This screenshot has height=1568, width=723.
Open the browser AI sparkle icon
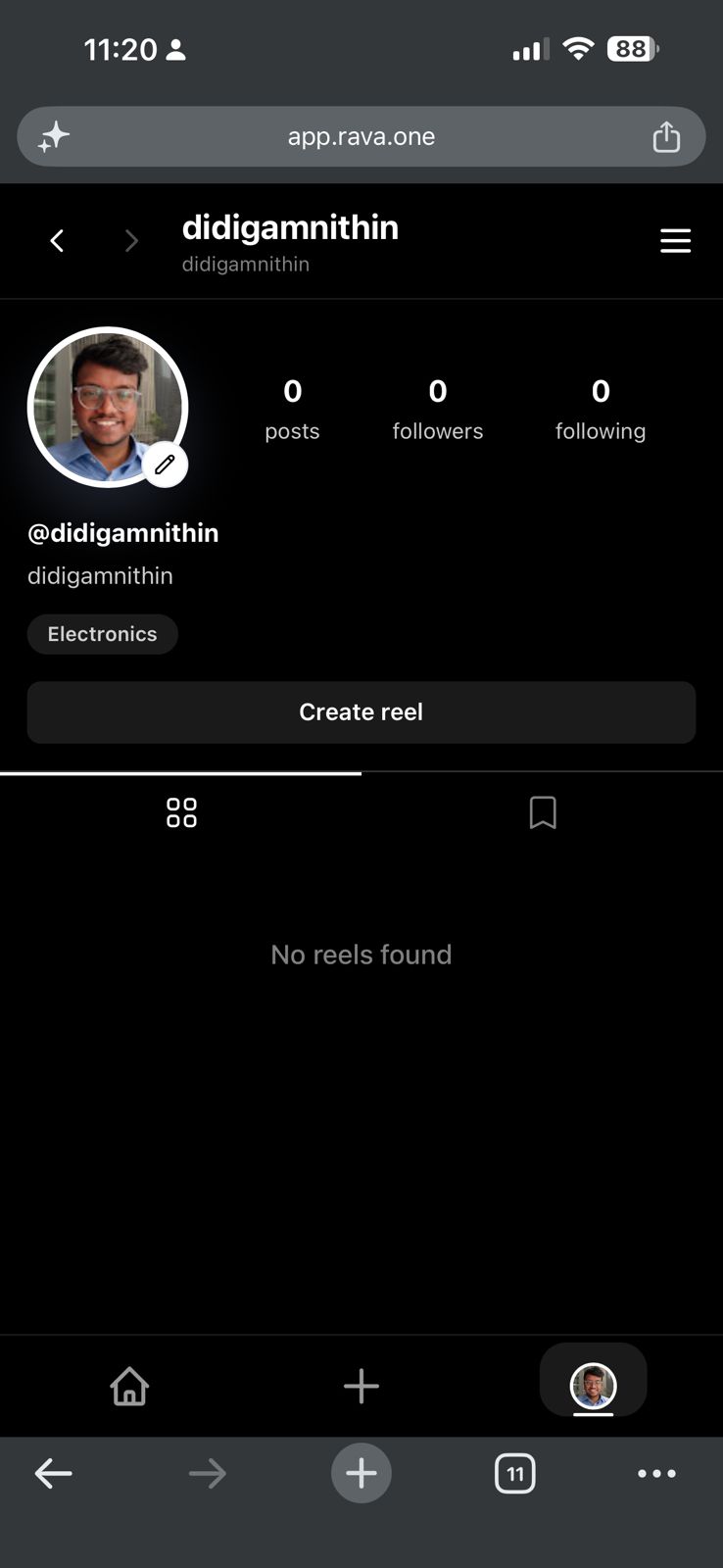click(x=54, y=136)
